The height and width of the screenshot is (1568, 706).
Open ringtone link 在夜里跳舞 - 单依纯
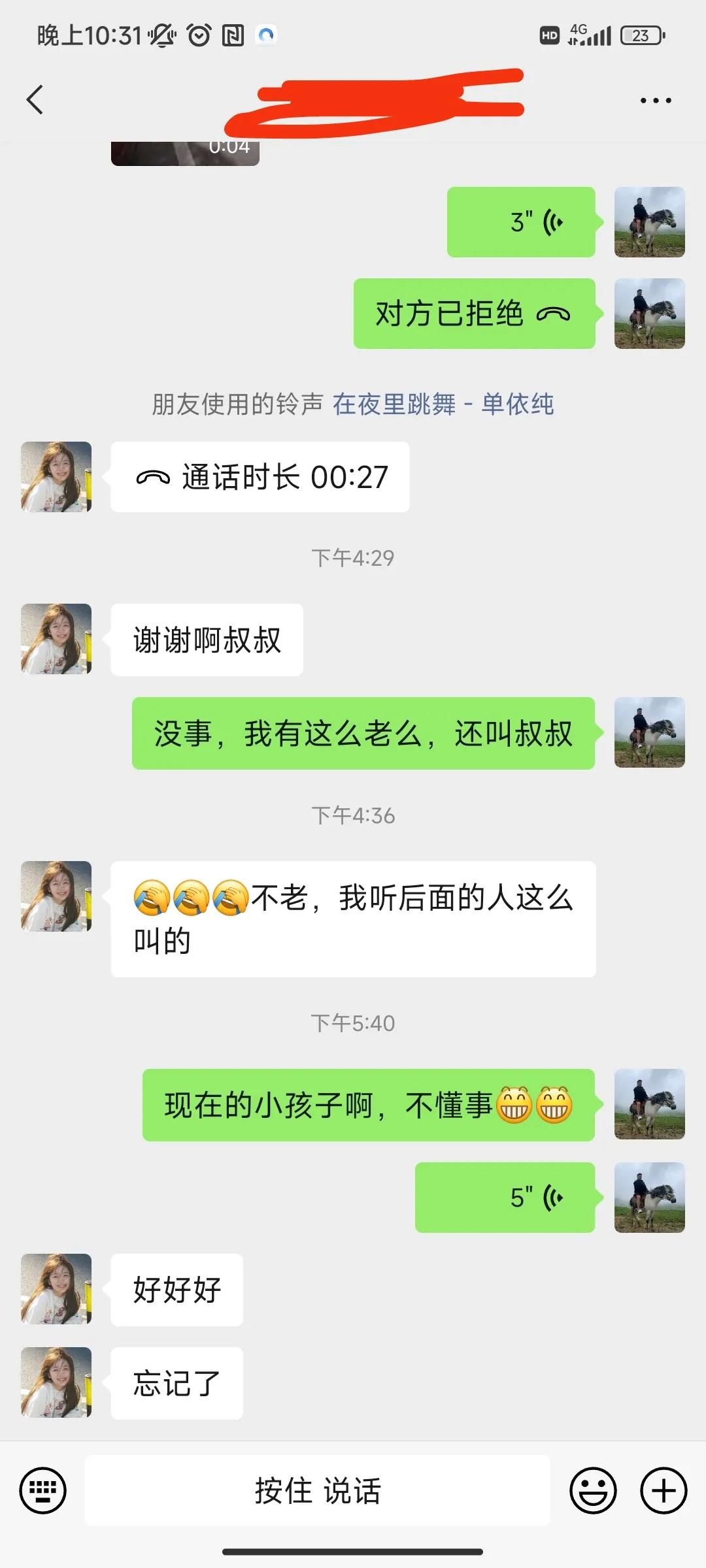(x=443, y=404)
